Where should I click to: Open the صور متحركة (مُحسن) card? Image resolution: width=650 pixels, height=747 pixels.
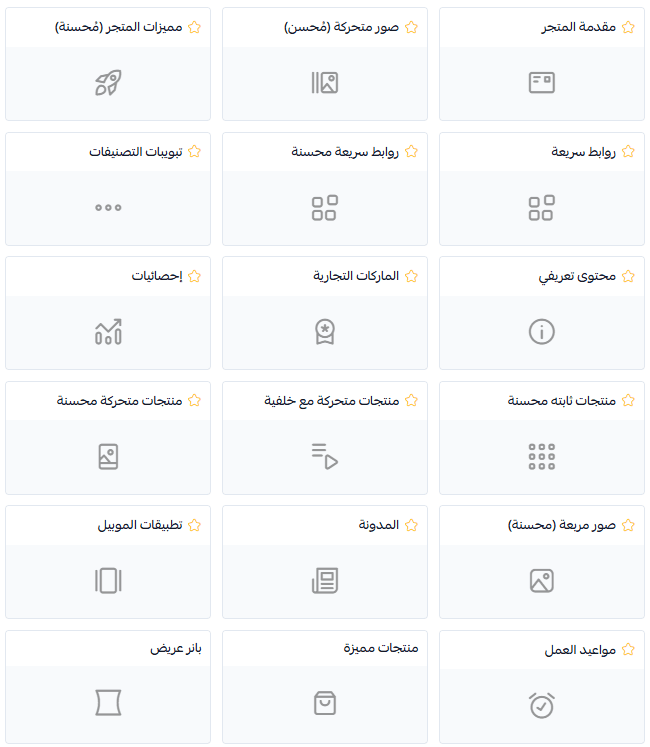point(324,82)
